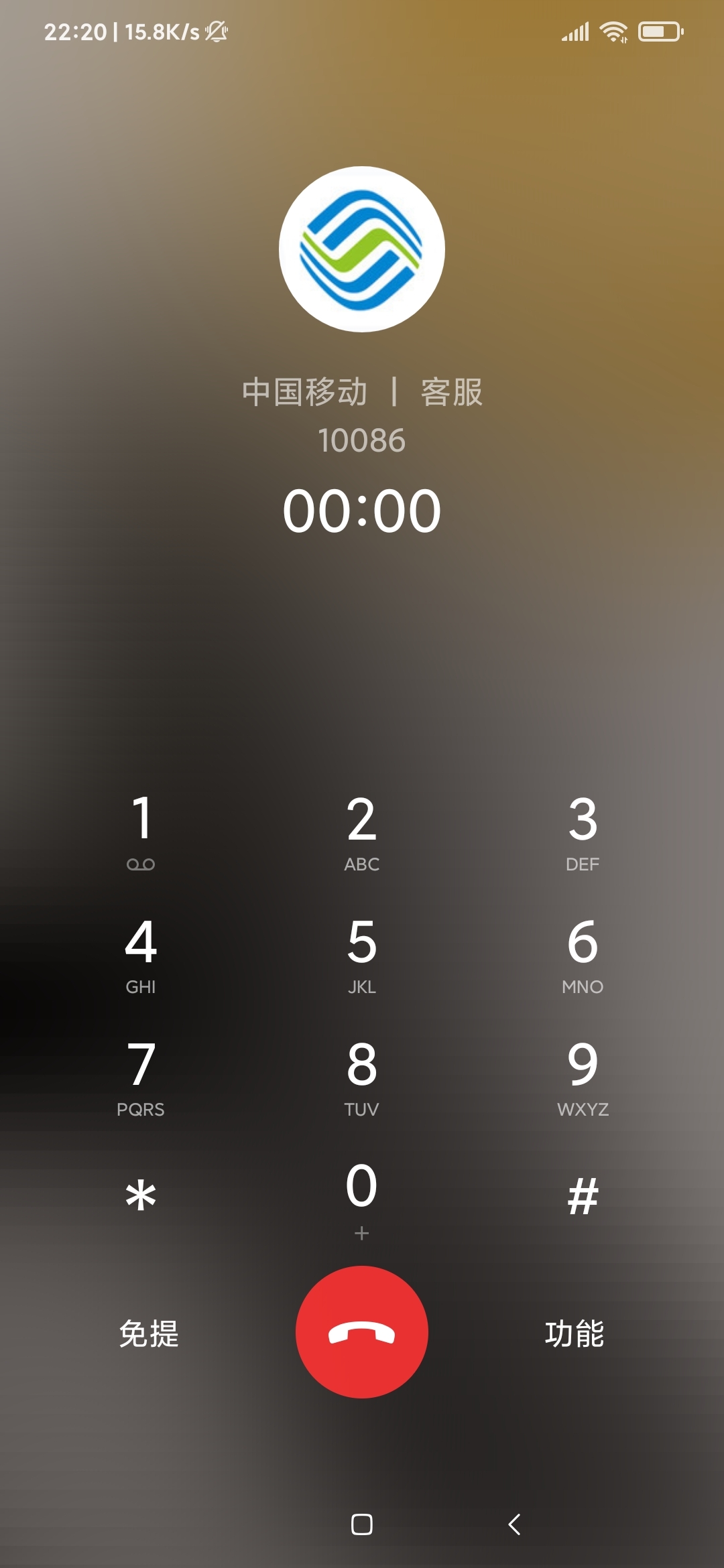End the call with the red hang-up button
The width and height of the screenshot is (724, 1568).
click(x=361, y=1332)
